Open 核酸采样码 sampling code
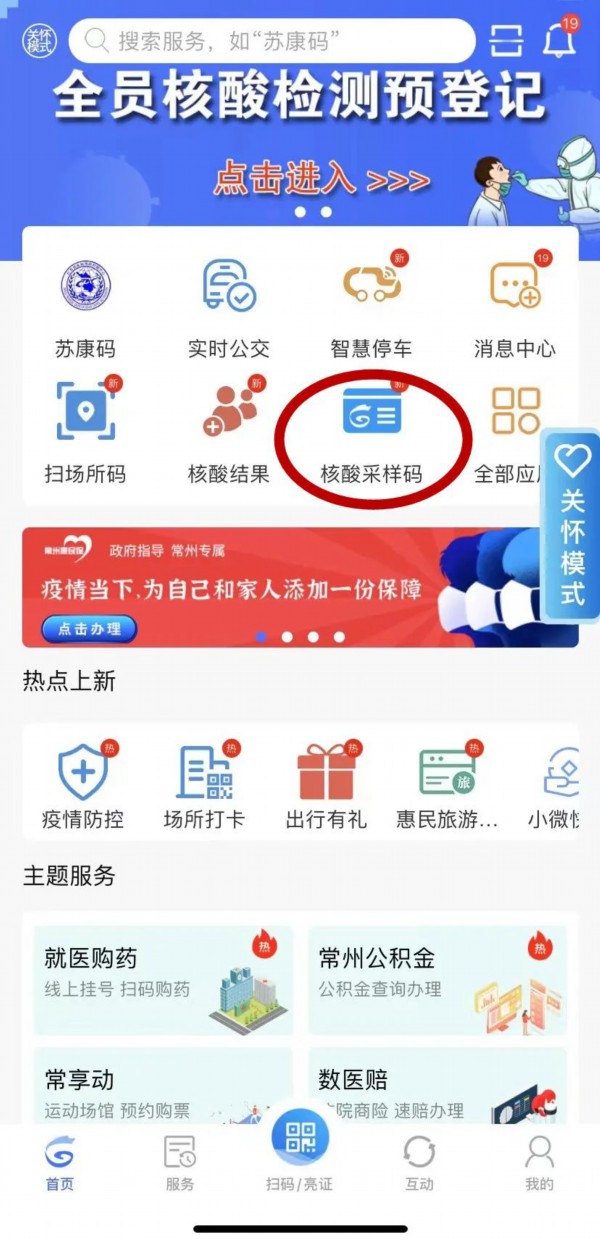 coord(371,430)
